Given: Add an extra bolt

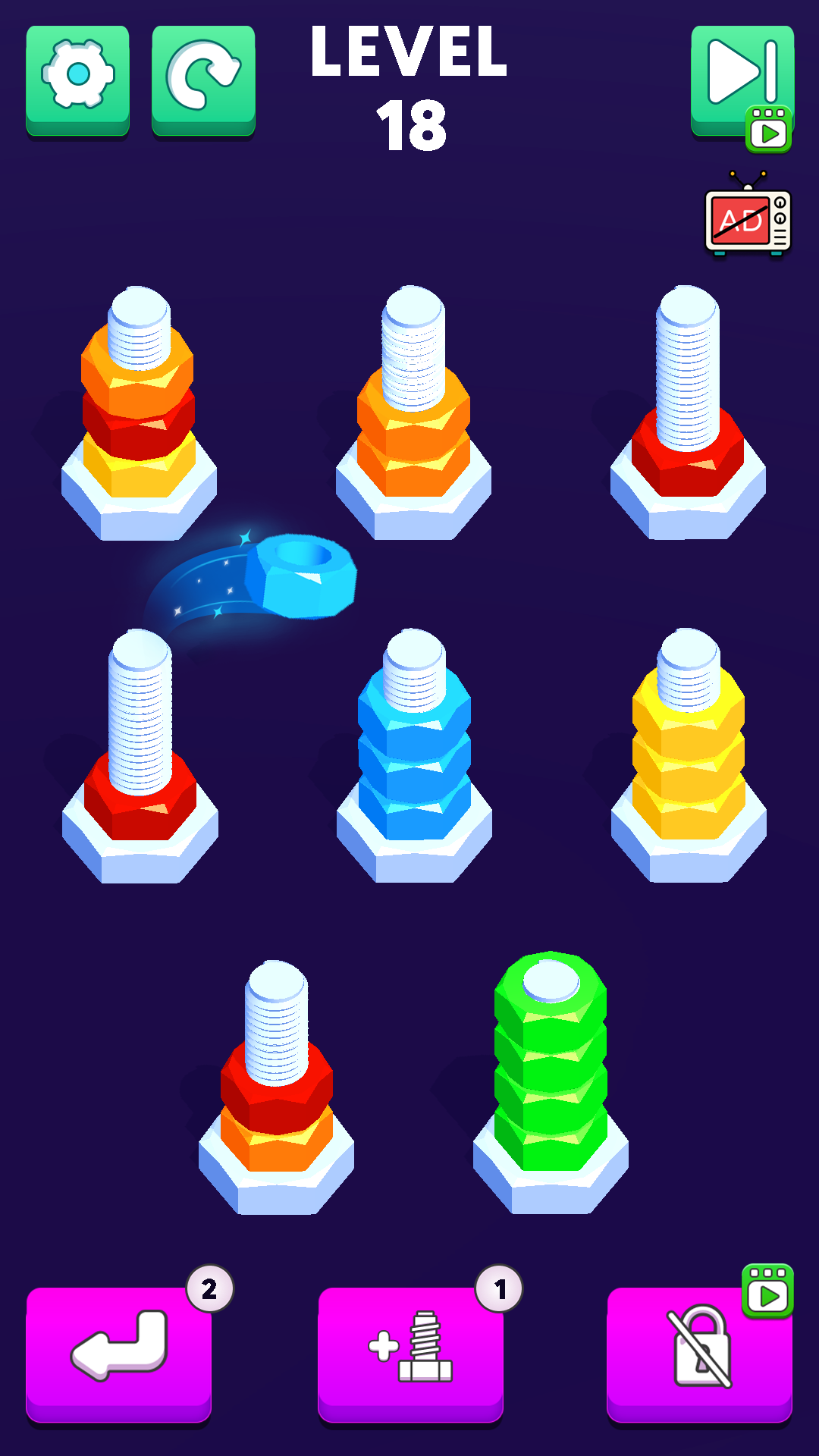Looking at the screenshot, I should click(x=410, y=1351).
